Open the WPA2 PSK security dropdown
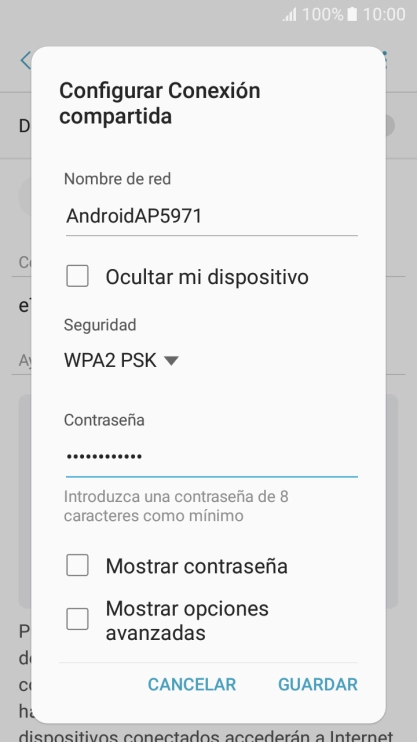The width and height of the screenshot is (417, 742). pos(121,361)
